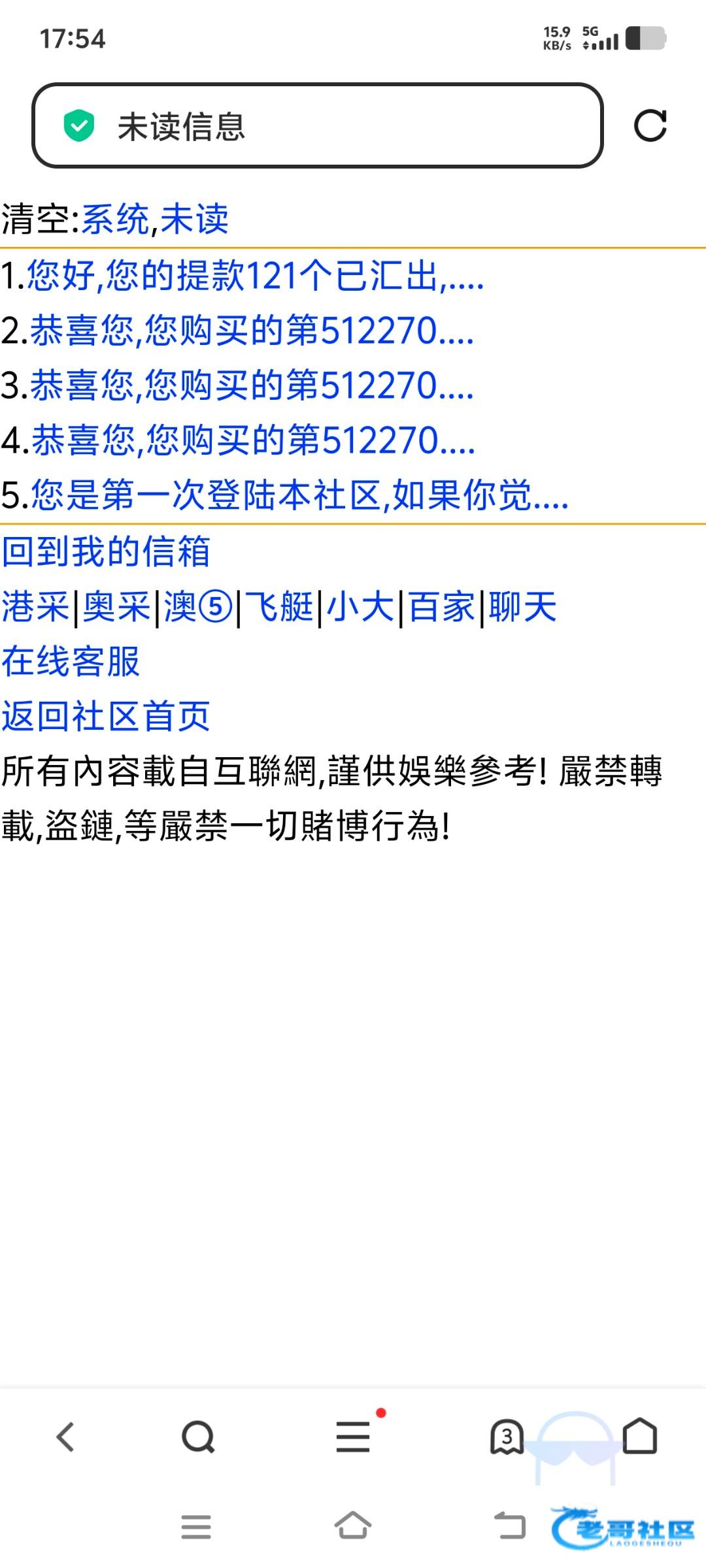This screenshot has width=706, height=1568.
Task: Open the 港采 link
Action: tap(35, 607)
